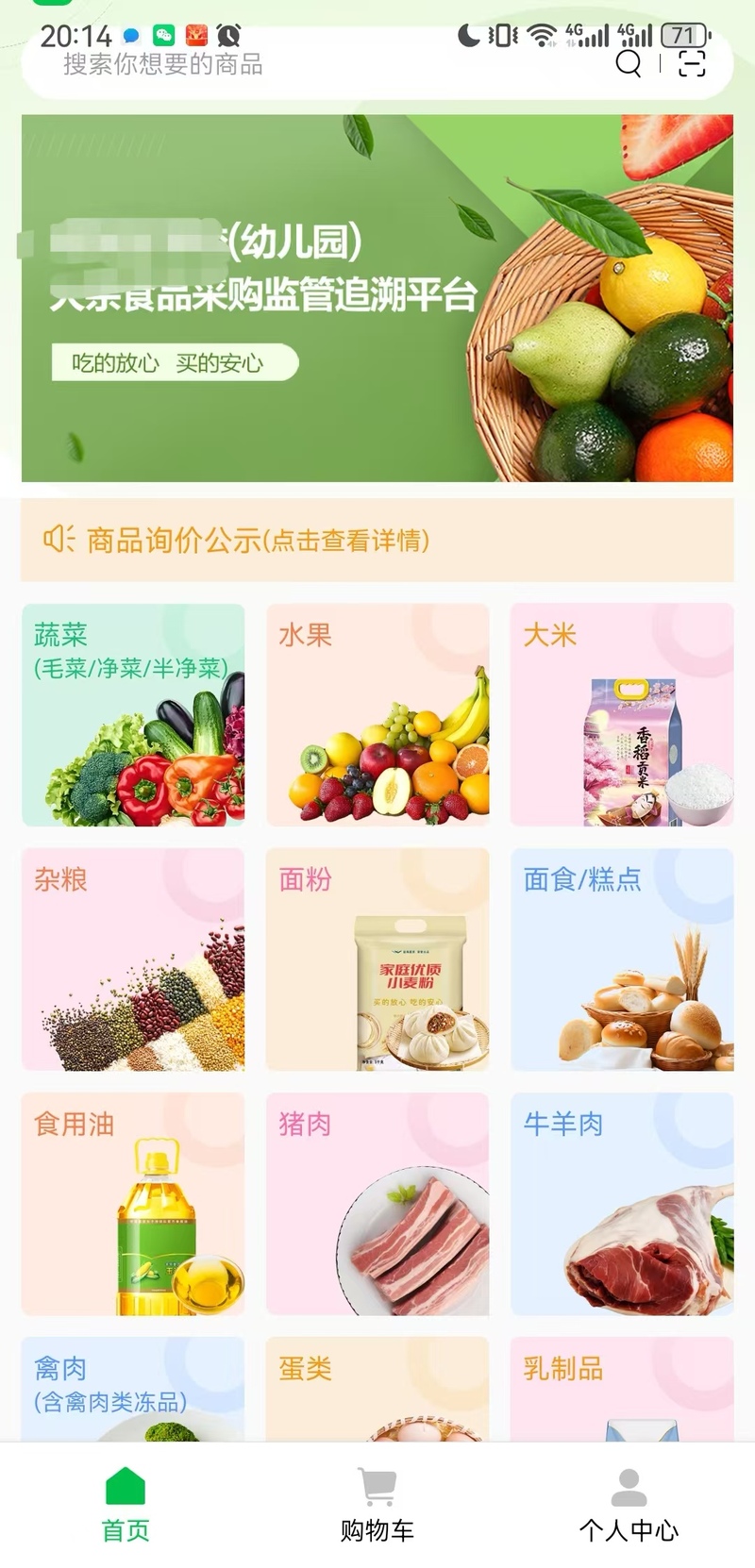Screen dimensions: 755x1568
Task: Tap the magnifier search icon
Action: pos(629,63)
